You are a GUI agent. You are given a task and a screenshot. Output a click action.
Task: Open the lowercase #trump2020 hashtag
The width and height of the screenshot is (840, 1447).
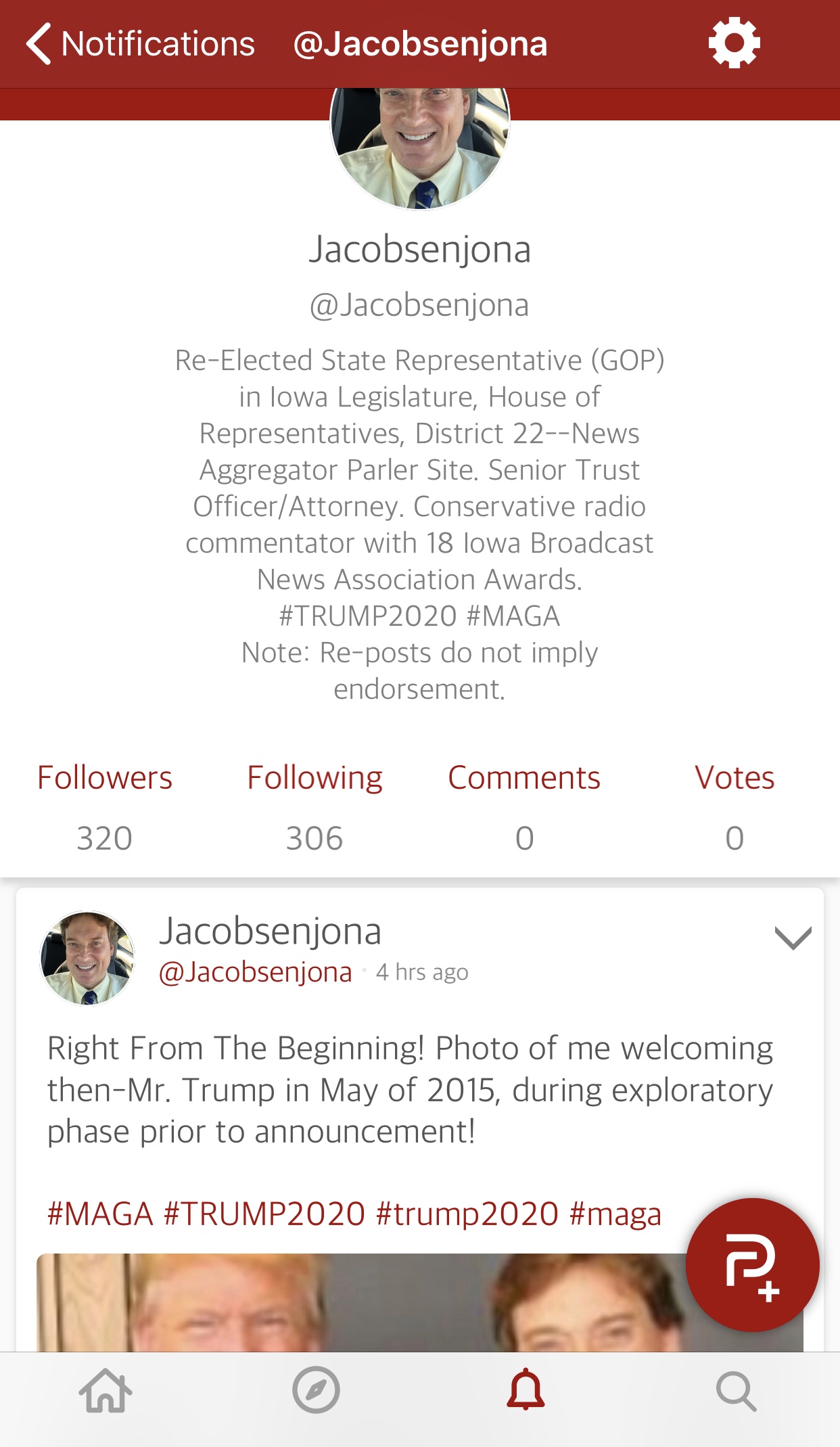467,1214
